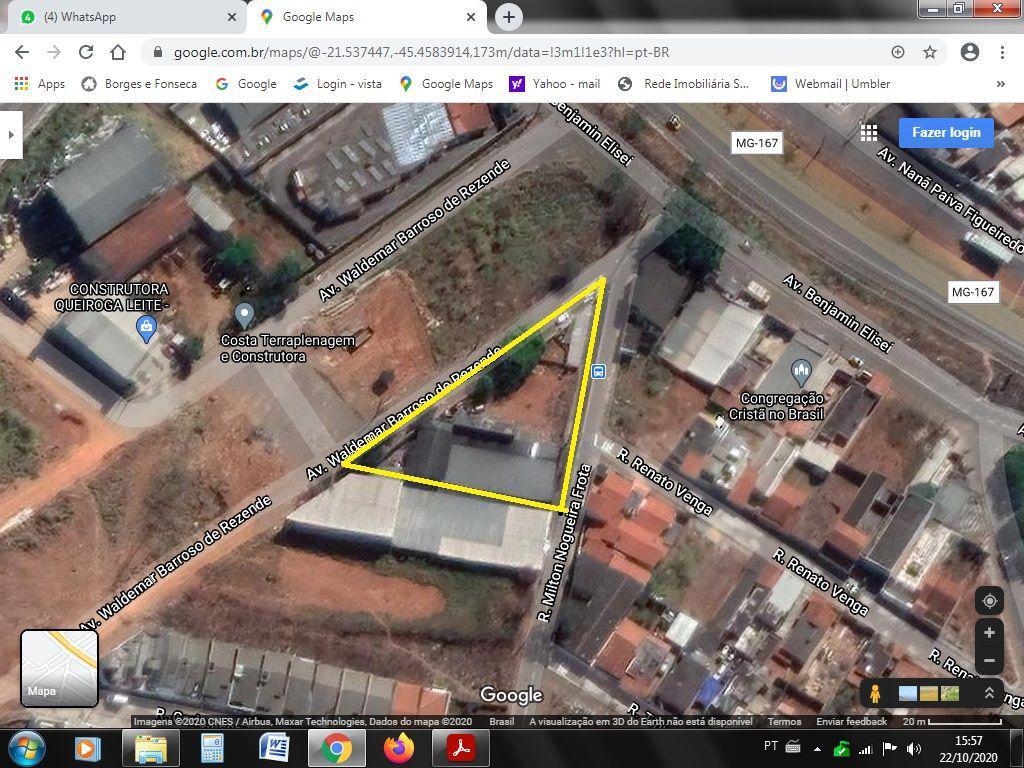Open the browser home page

[x=118, y=52]
